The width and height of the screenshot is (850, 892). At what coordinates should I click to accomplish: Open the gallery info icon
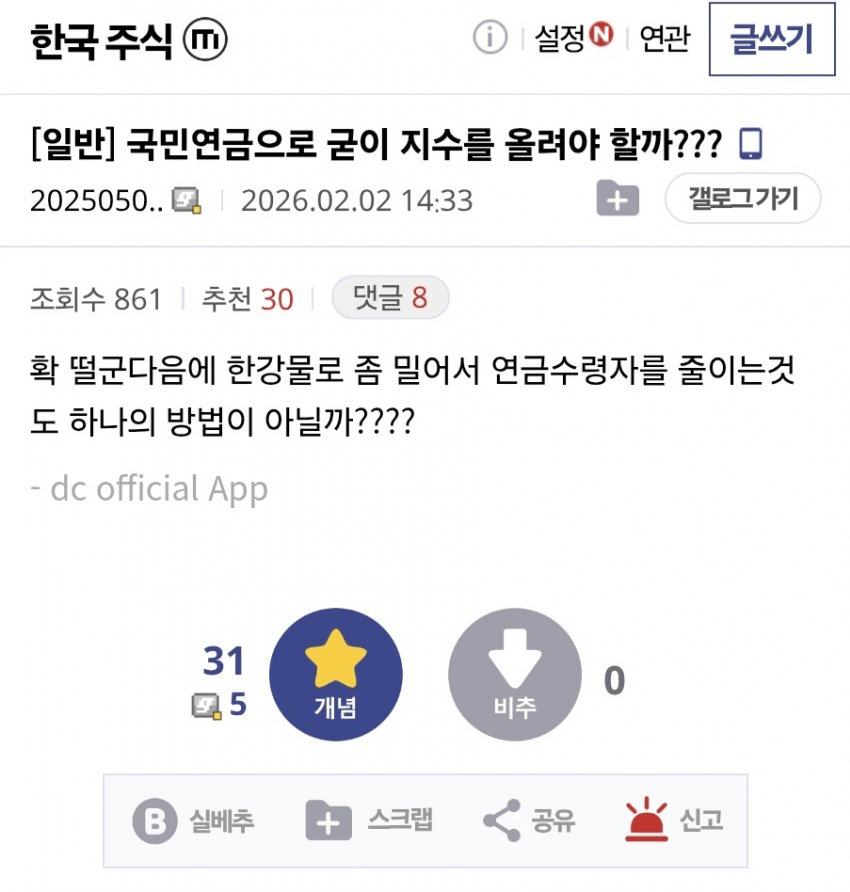pyautogui.click(x=490, y=40)
